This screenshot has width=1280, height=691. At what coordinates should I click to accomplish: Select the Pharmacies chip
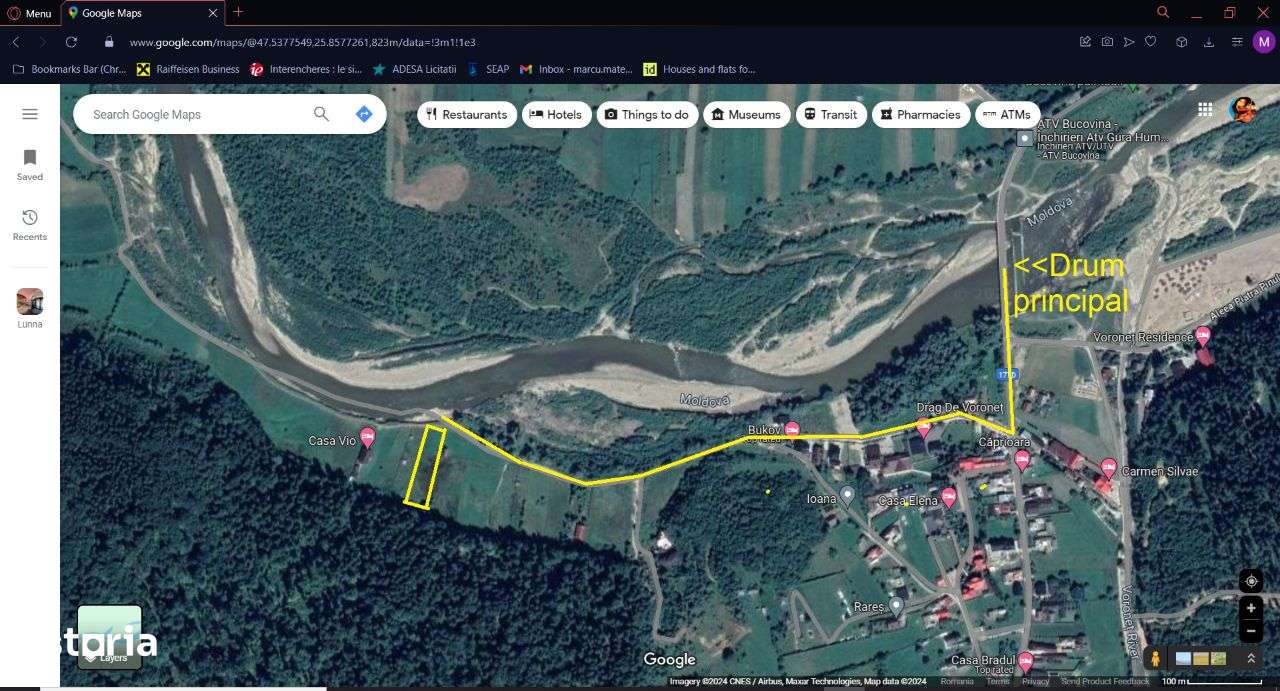[x=921, y=114]
